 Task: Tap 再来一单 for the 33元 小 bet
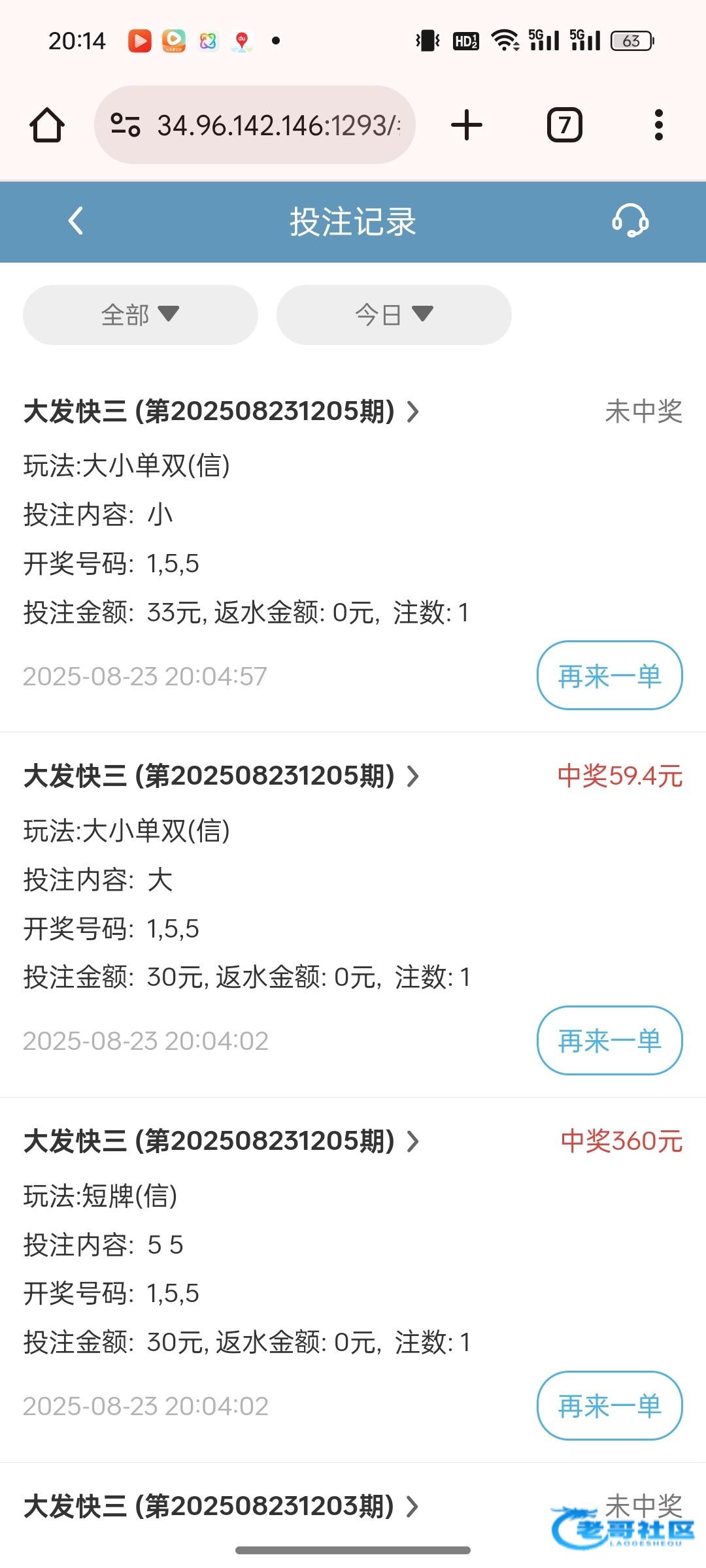coord(609,676)
